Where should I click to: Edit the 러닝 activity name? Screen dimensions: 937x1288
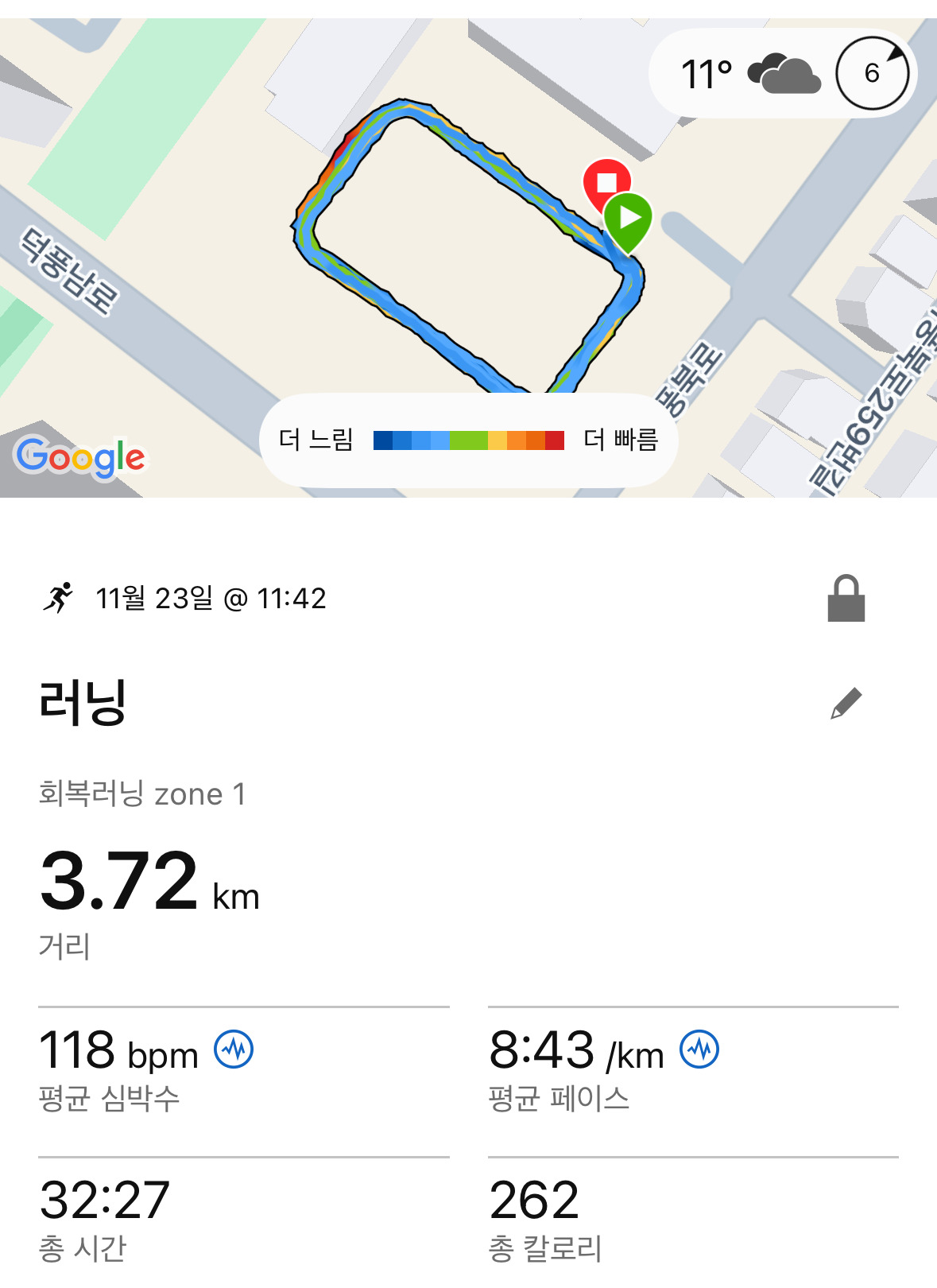coord(846,704)
